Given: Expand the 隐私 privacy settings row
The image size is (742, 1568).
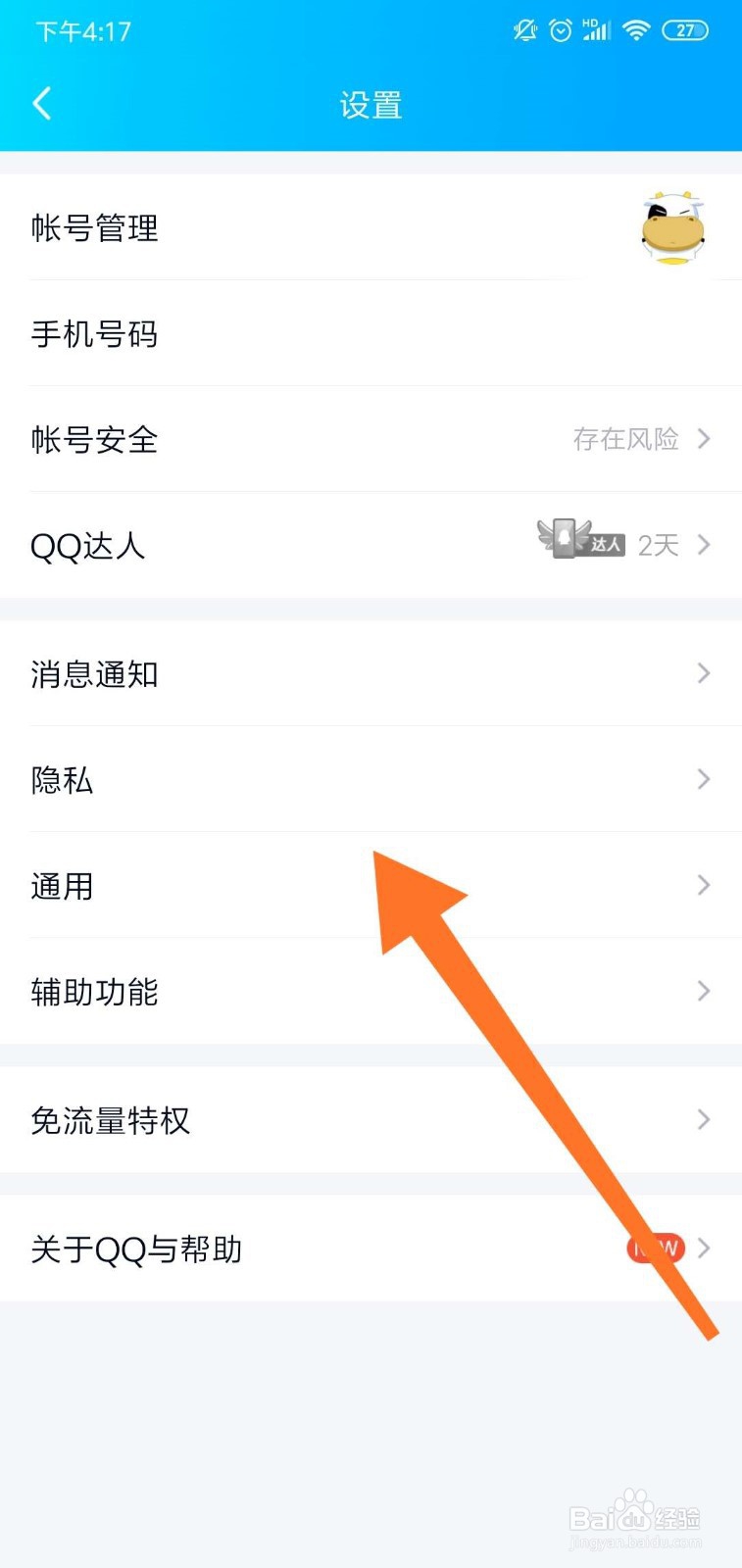Looking at the screenshot, I should pyautogui.click(x=371, y=779).
